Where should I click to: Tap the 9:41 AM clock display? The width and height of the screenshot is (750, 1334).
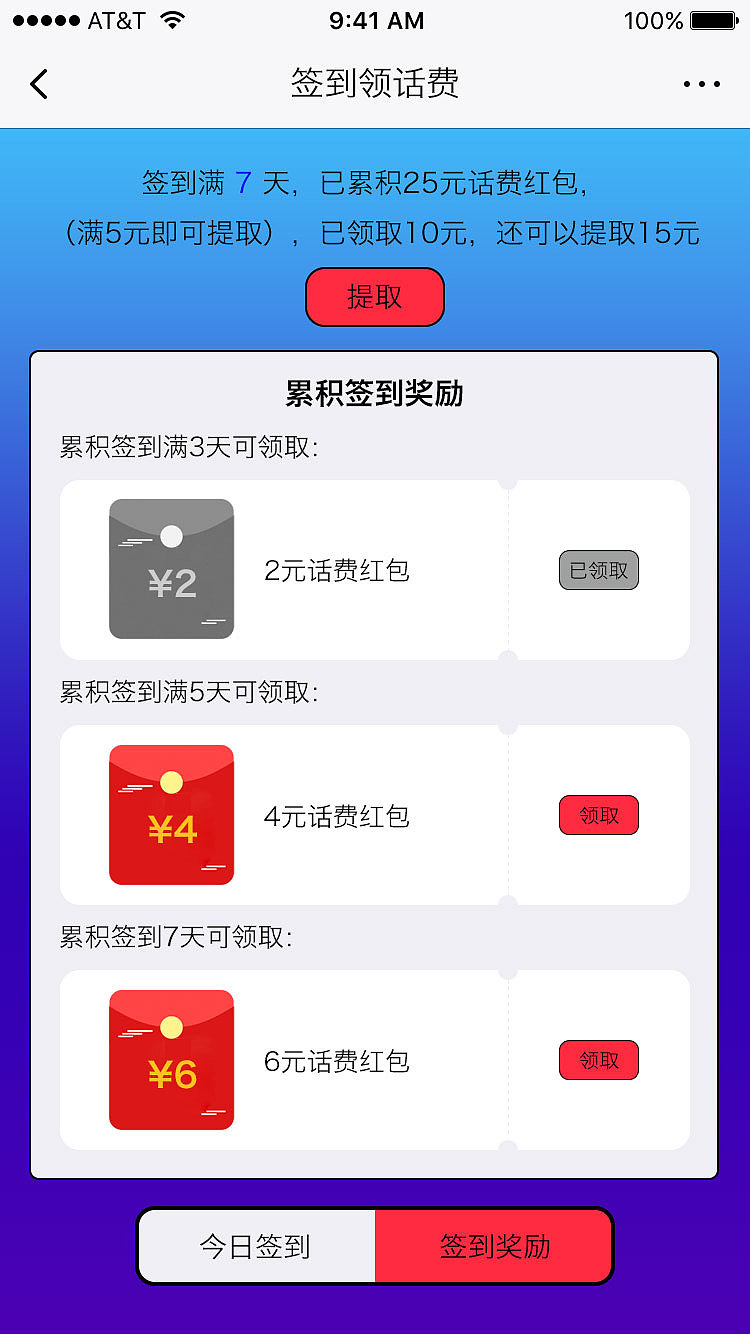375,20
